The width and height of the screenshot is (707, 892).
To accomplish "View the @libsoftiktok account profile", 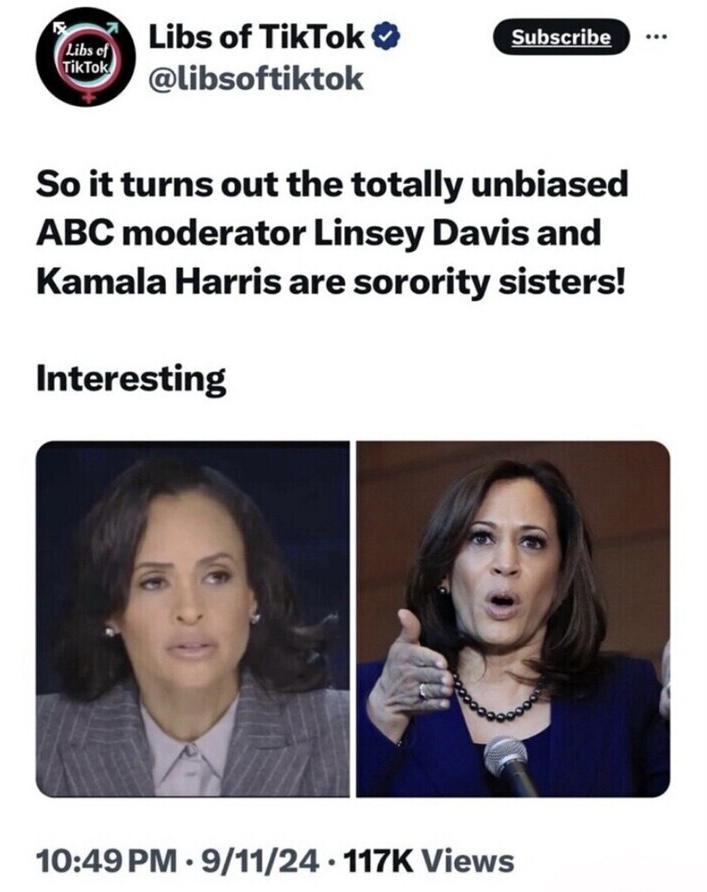I will point(255,80).
